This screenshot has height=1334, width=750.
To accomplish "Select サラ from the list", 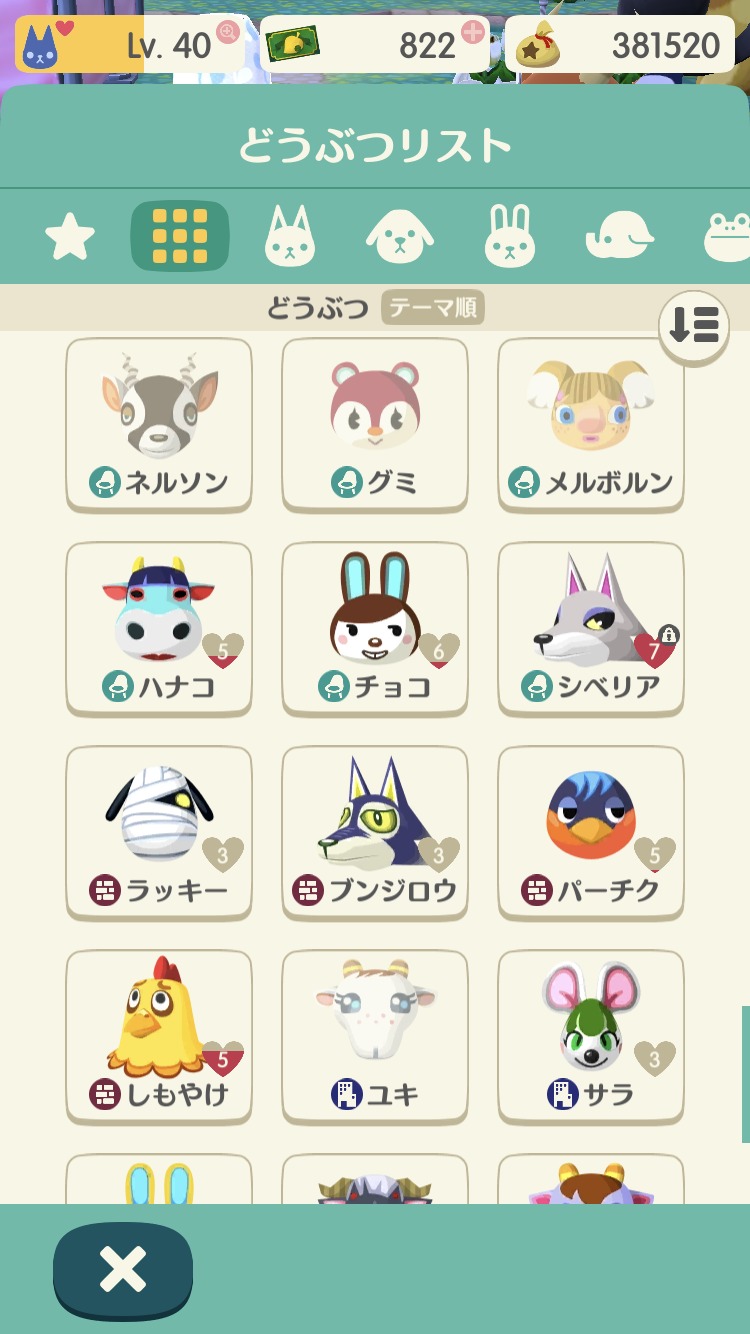I will [x=591, y=1036].
